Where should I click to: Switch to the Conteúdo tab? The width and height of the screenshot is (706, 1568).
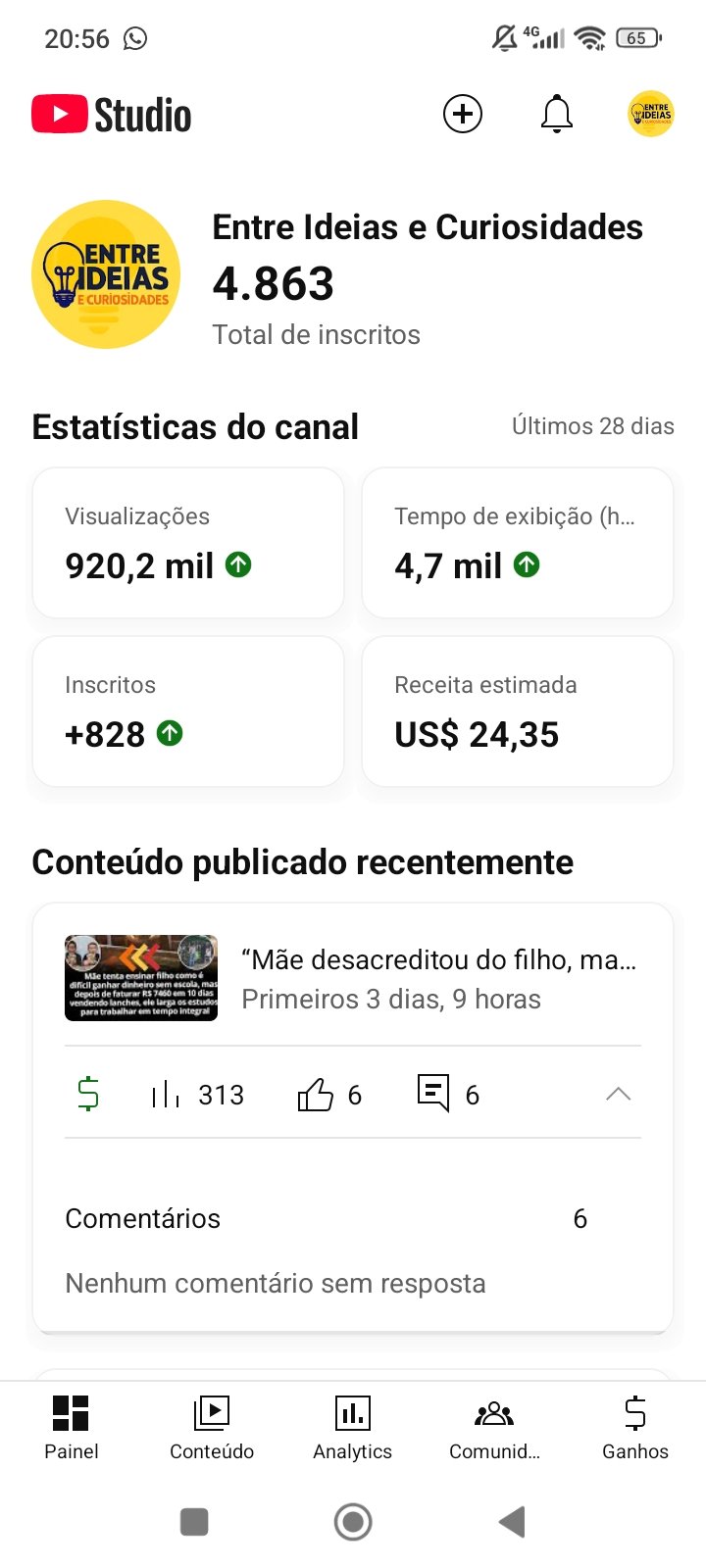[212, 1427]
